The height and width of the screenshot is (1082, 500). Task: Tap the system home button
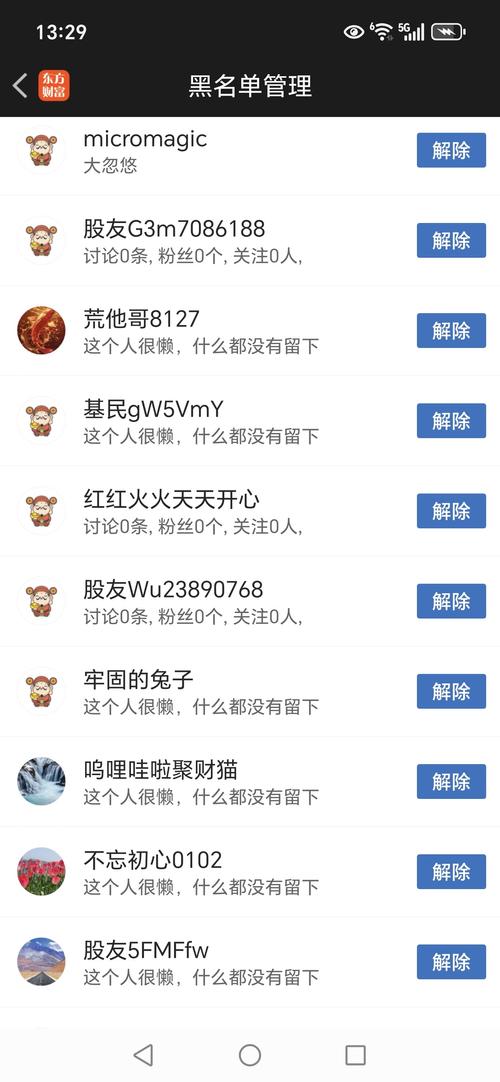point(250,1054)
